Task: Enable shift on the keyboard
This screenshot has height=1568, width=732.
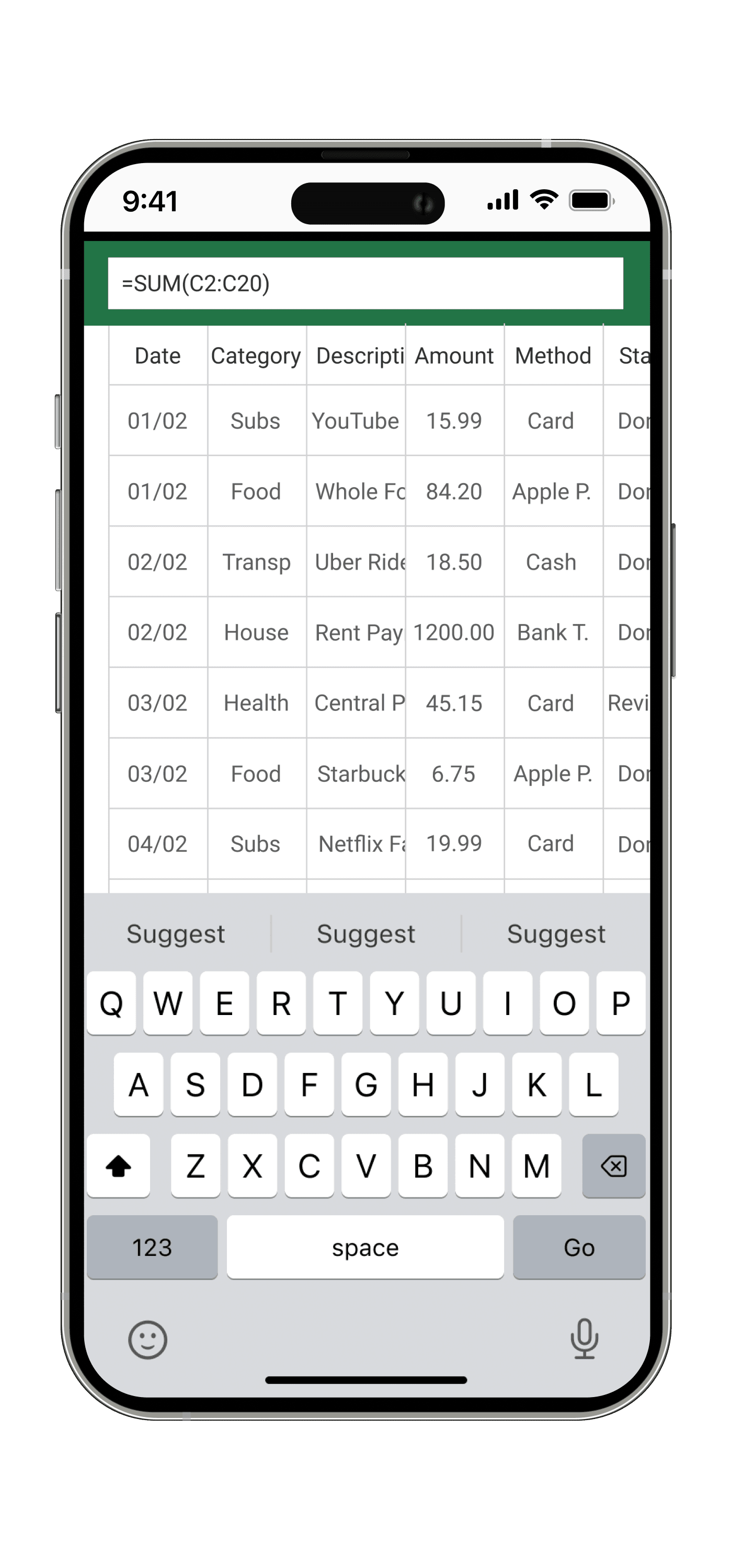Action: pyautogui.click(x=118, y=1166)
